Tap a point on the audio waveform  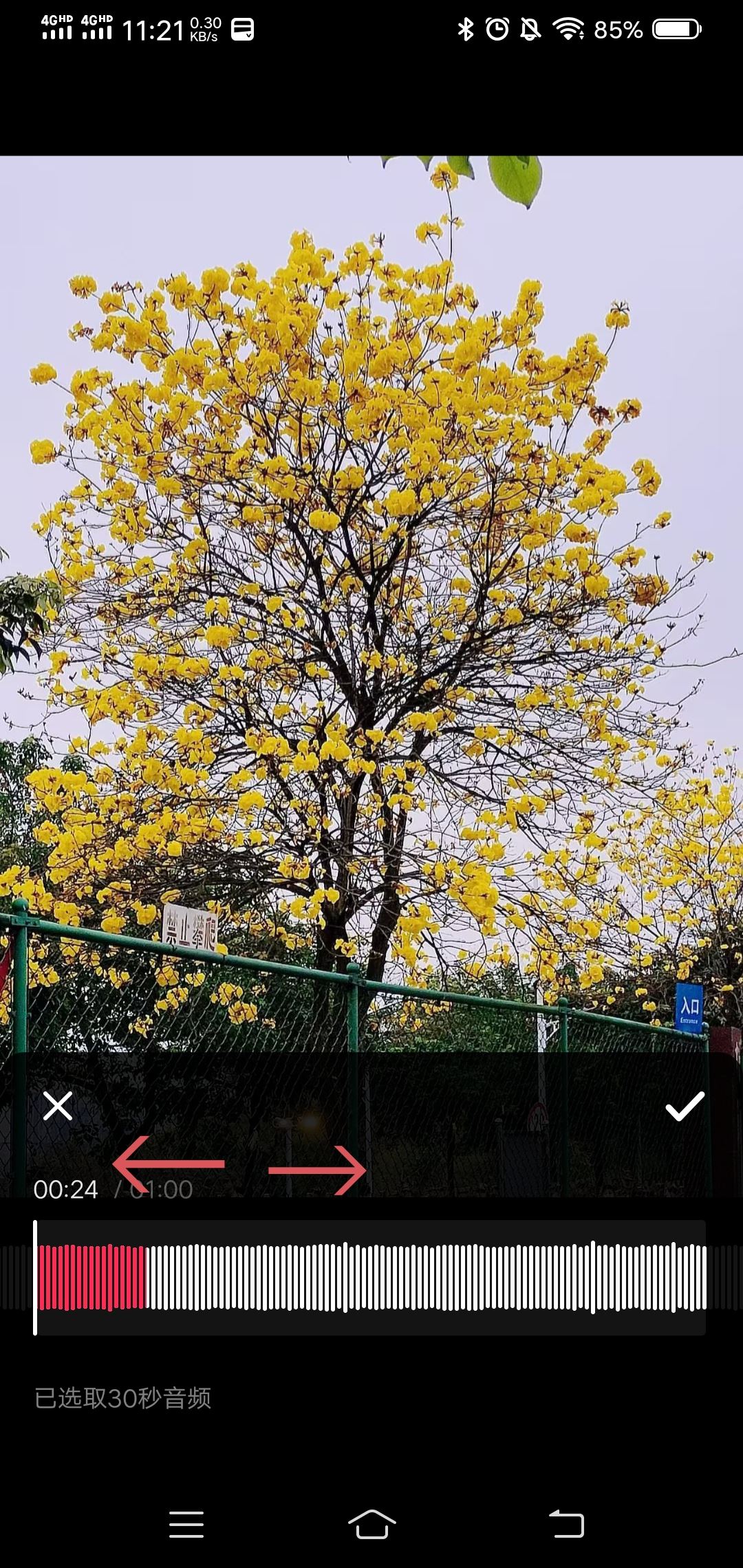[x=413, y=1277]
